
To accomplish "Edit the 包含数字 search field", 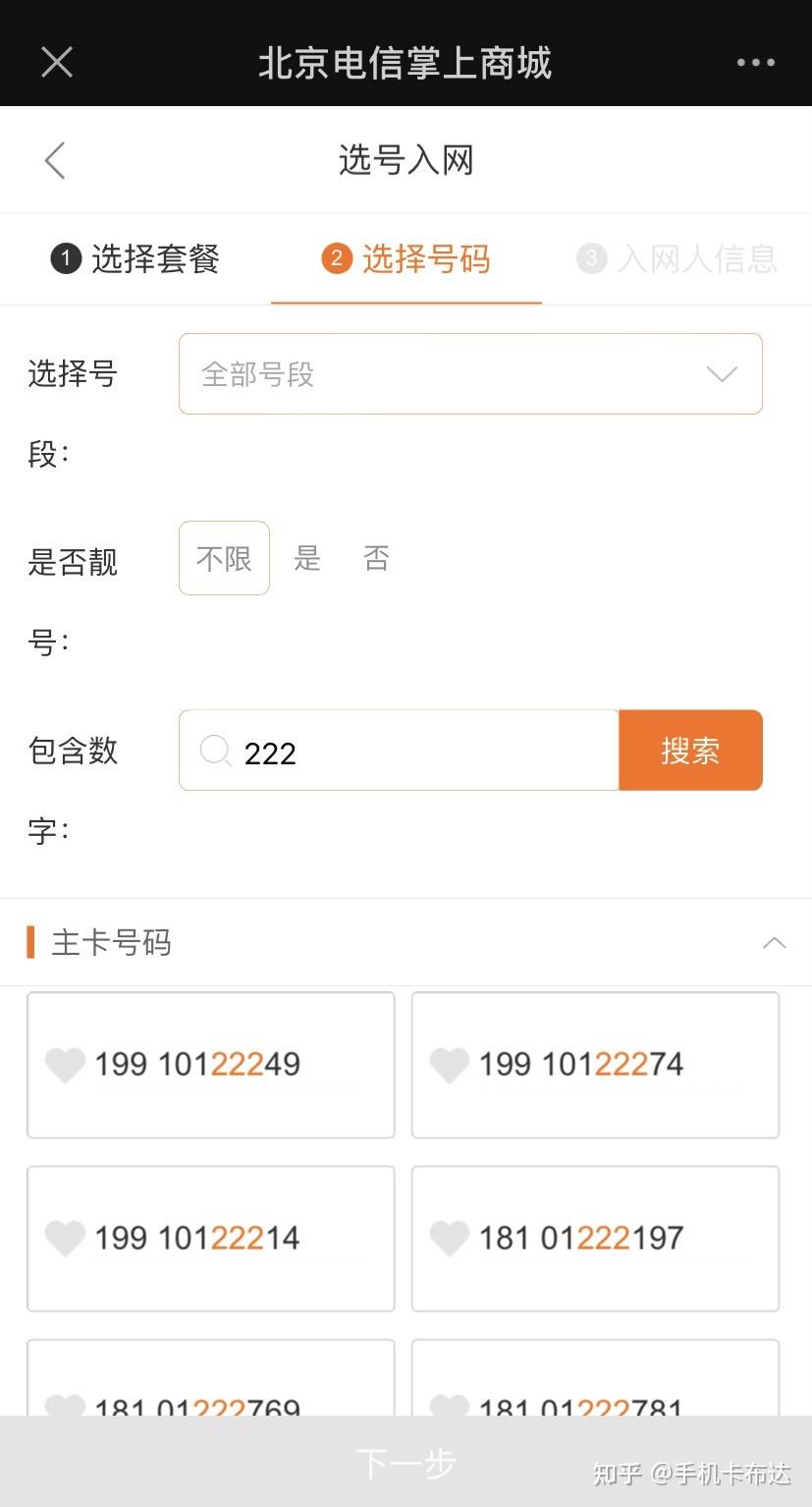I will point(412,752).
